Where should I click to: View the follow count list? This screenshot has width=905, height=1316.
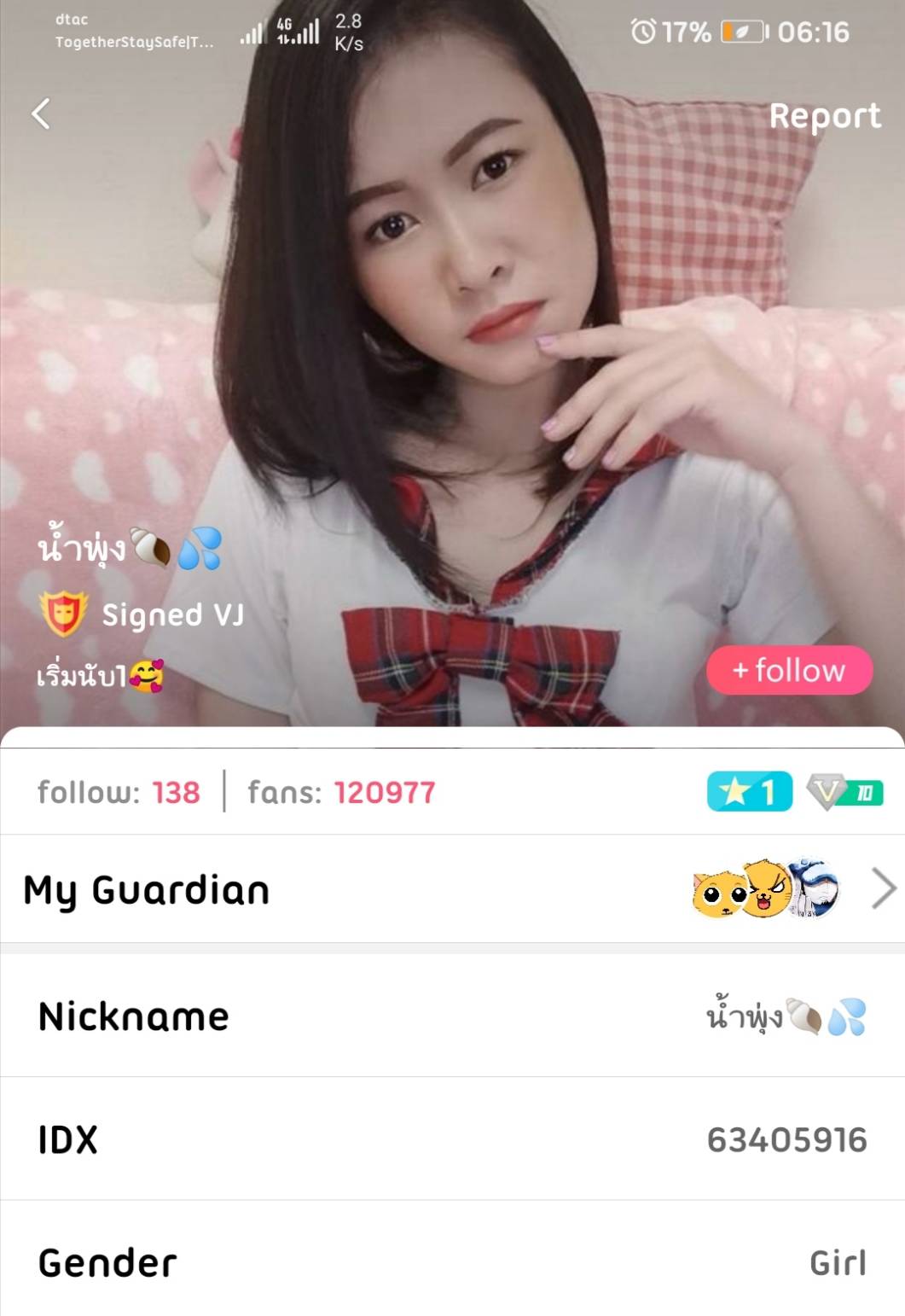pos(119,793)
